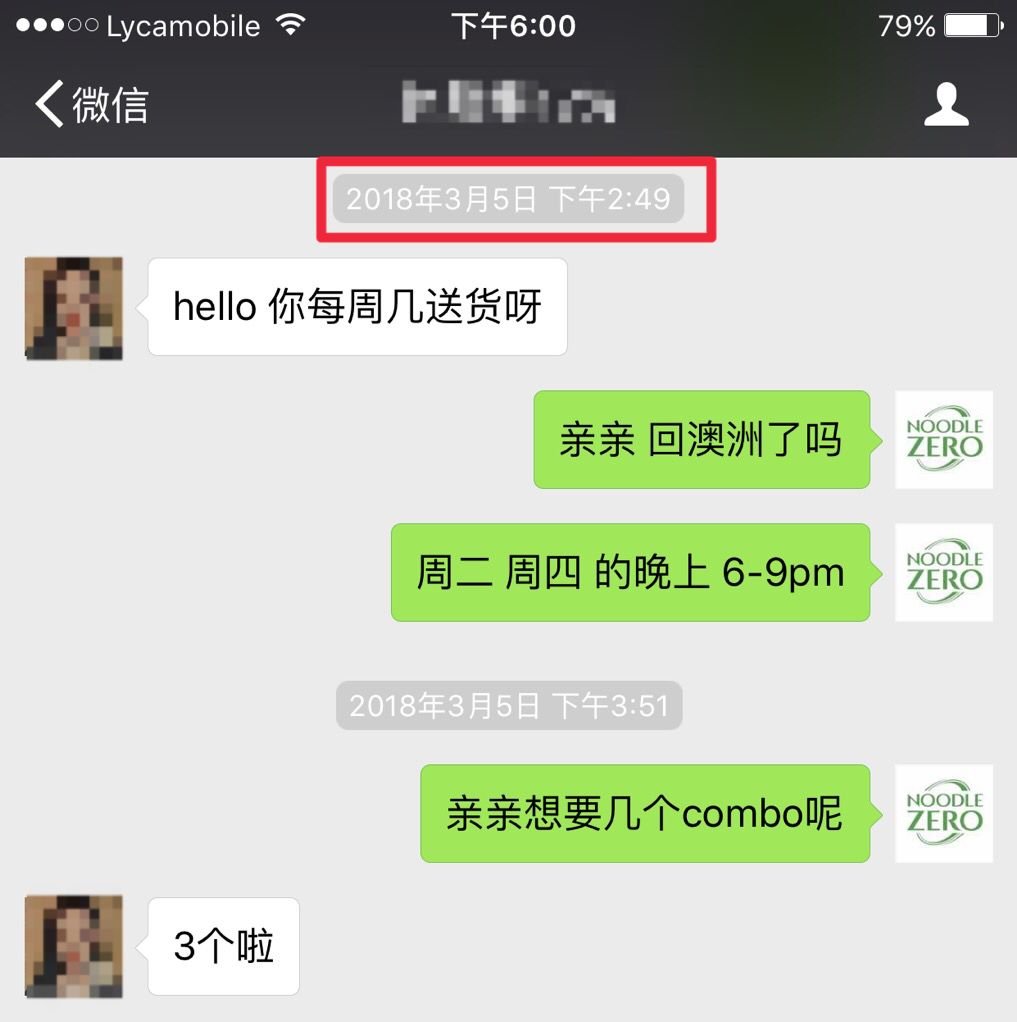
Task: Tap Noodle Zero avatar beside "亲亲想要几个combo呢"
Action: [x=943, y=813]
